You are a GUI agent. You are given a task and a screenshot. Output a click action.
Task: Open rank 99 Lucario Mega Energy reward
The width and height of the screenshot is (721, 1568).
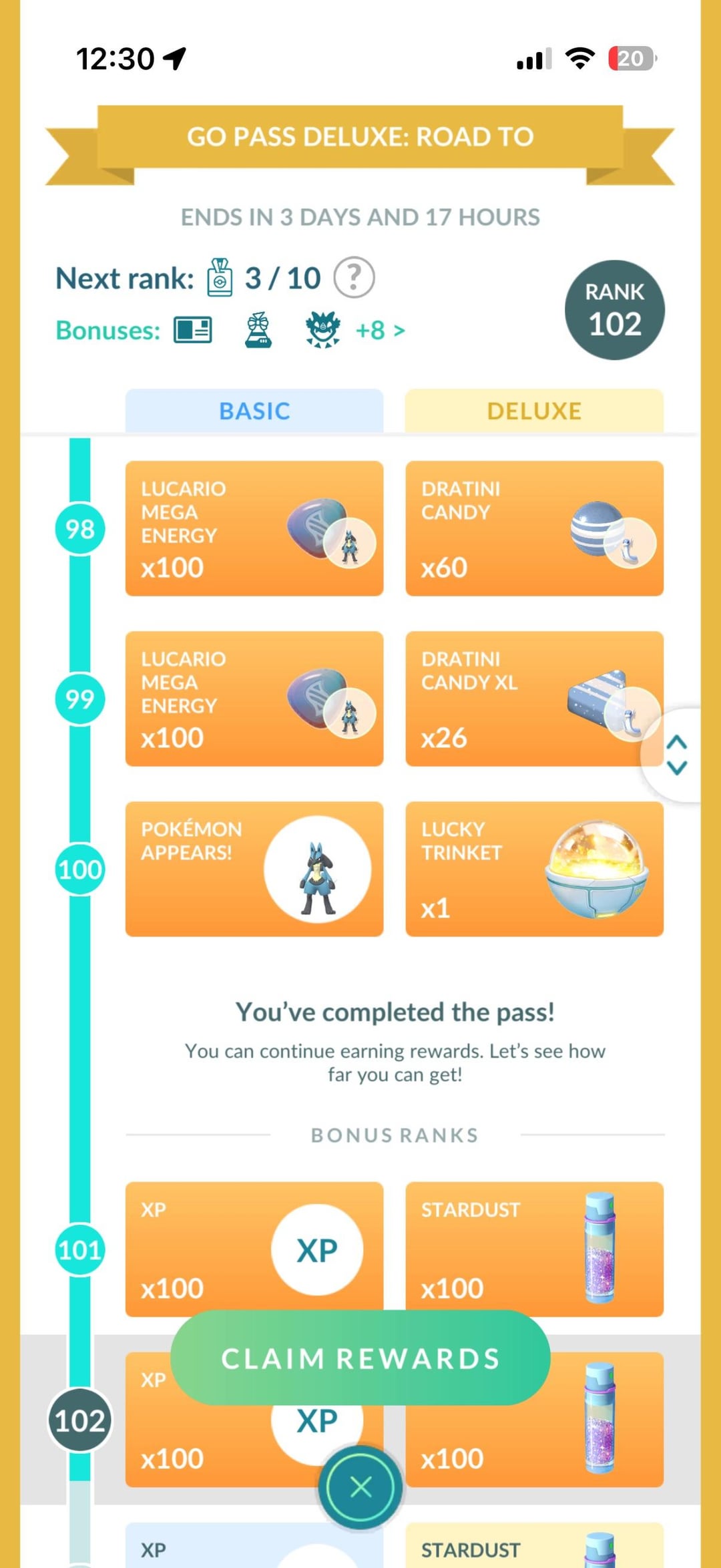(254, 699)
